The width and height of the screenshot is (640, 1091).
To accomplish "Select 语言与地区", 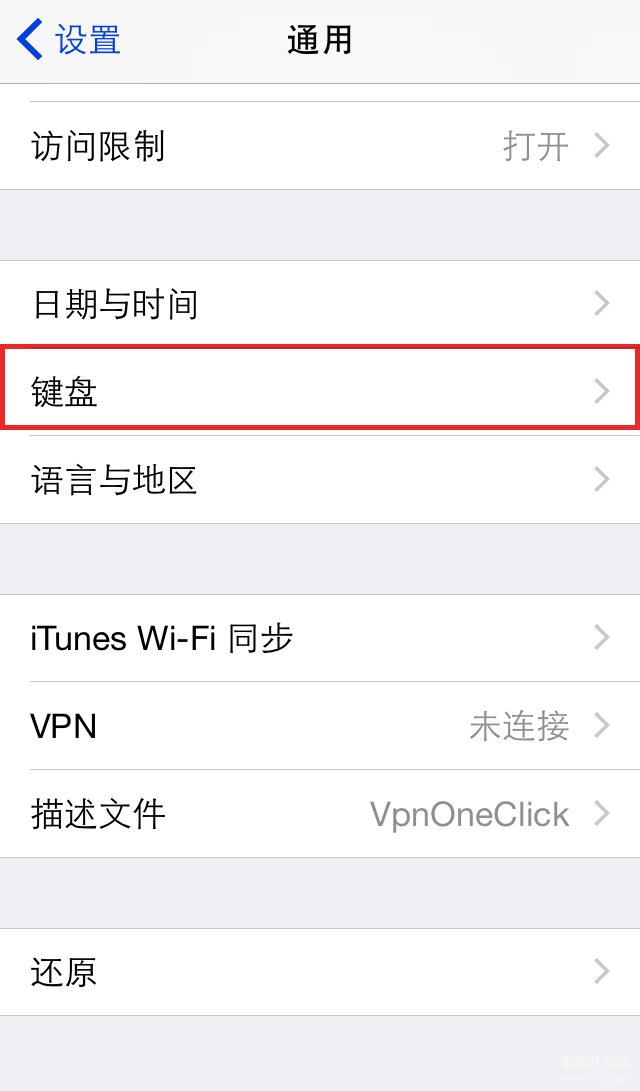I will coord(320,479).
